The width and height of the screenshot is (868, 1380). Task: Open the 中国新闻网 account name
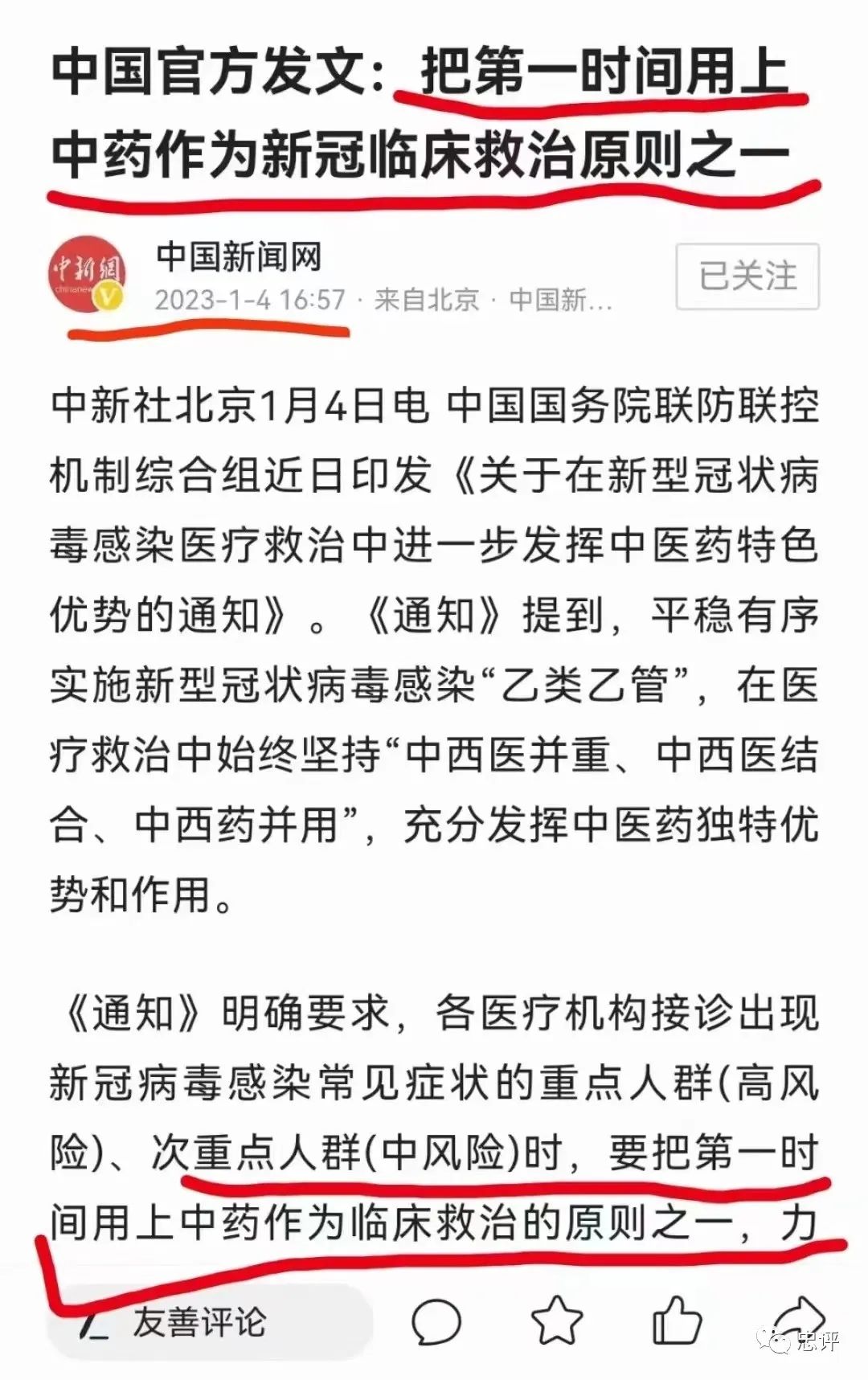[x=239, y=257]
